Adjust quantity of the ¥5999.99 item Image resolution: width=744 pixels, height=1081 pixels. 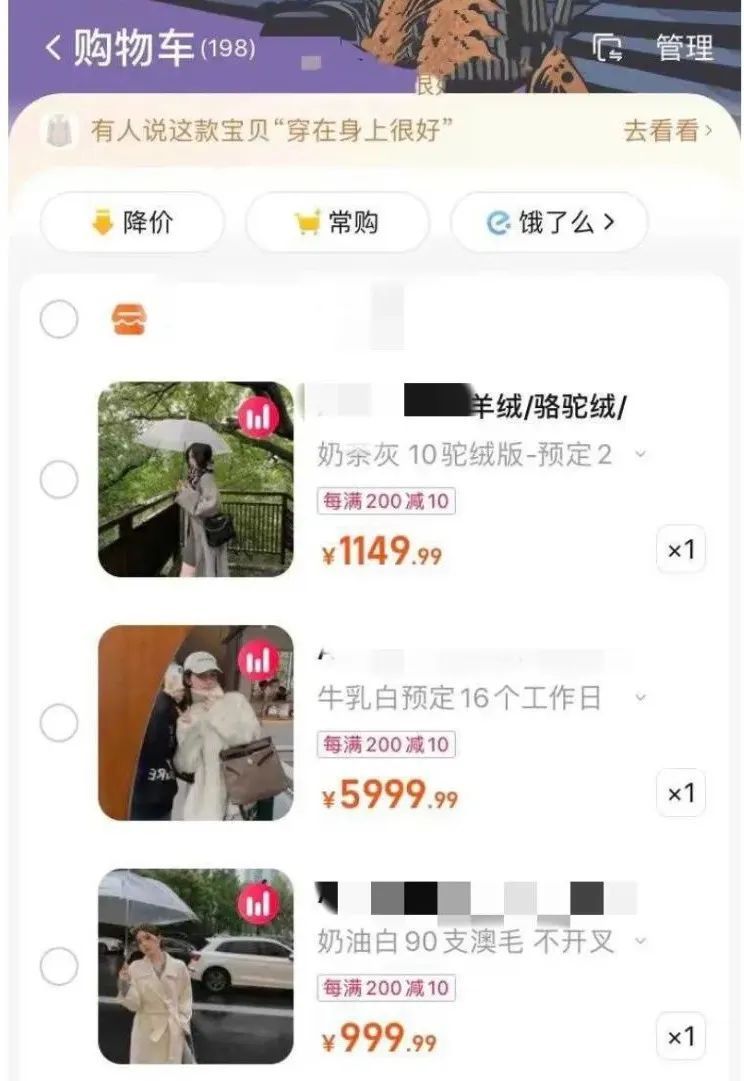click(x=681, y=793)
